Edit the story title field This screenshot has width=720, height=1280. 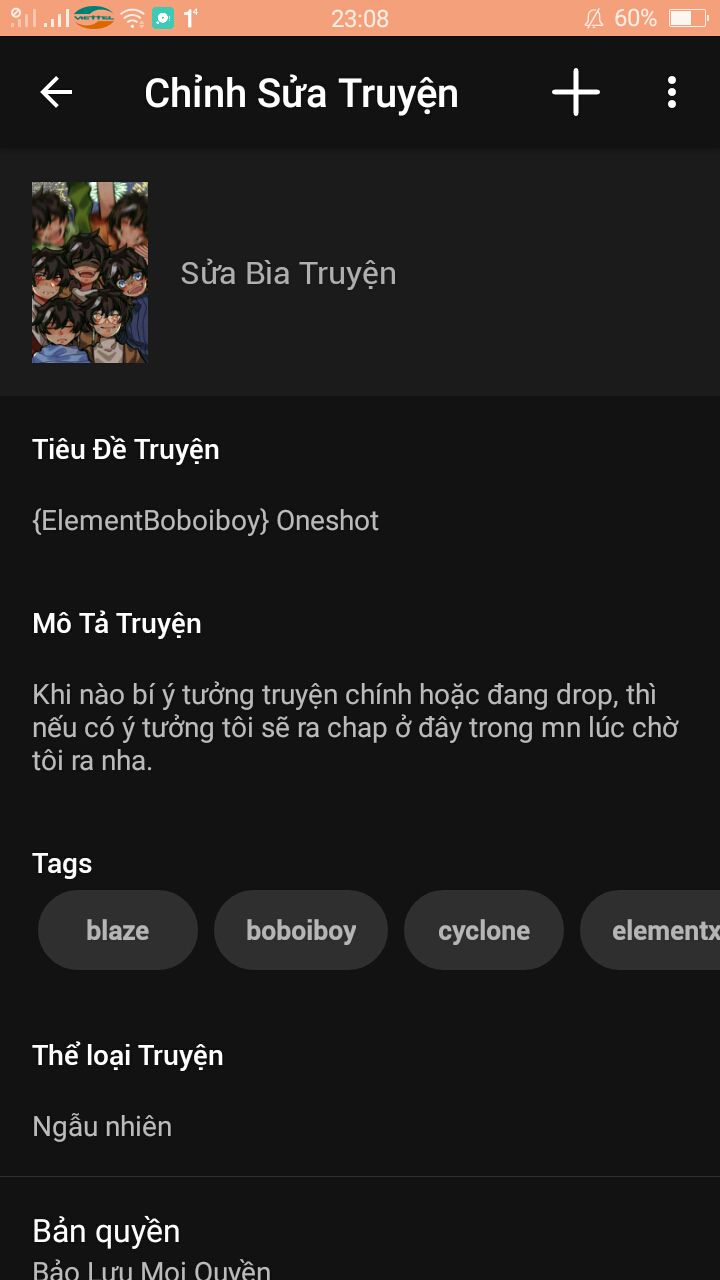(x=206, y=521)
